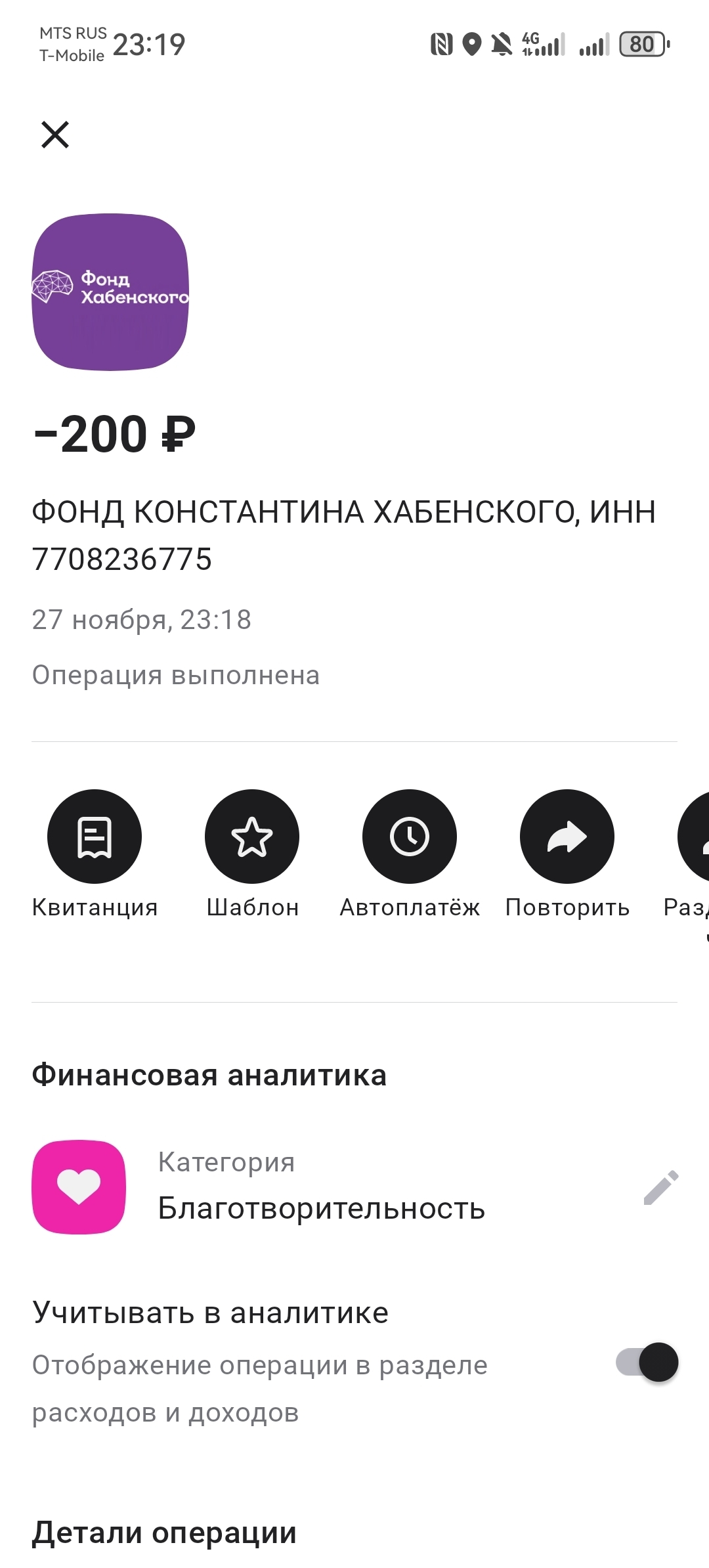This screenshot has height=1568, width=709.
Task: Edit the Благотворительность category
Action: click(660, 1188)
